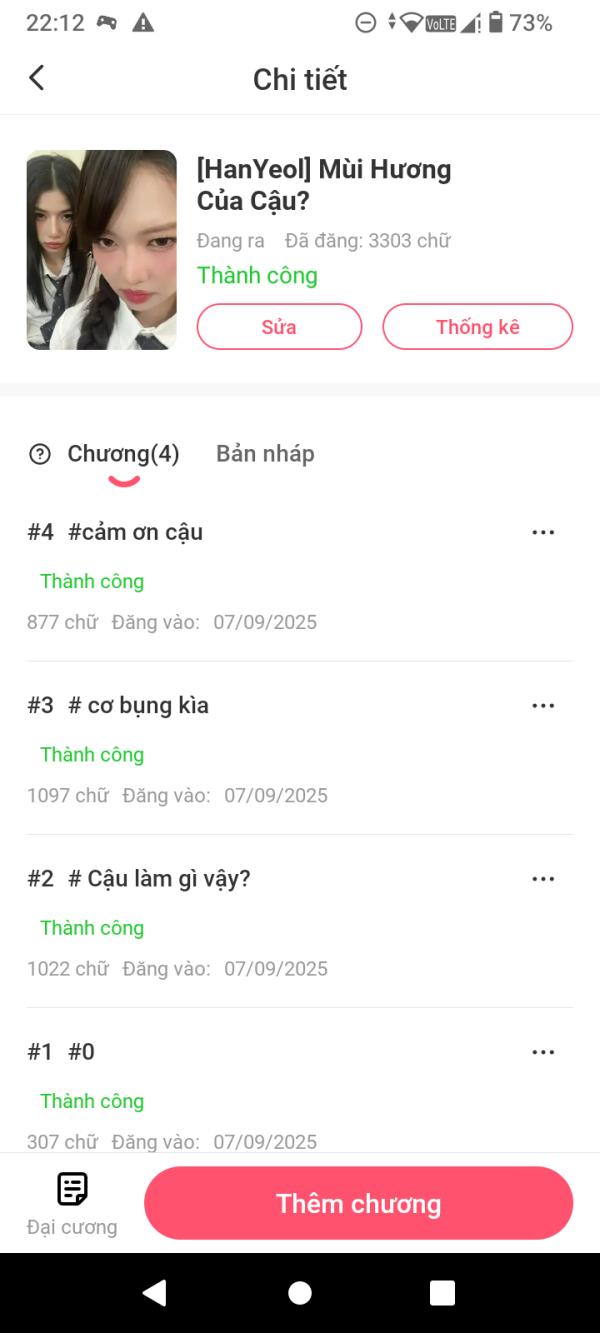Open Đại cương outline

coord(72,1203)
